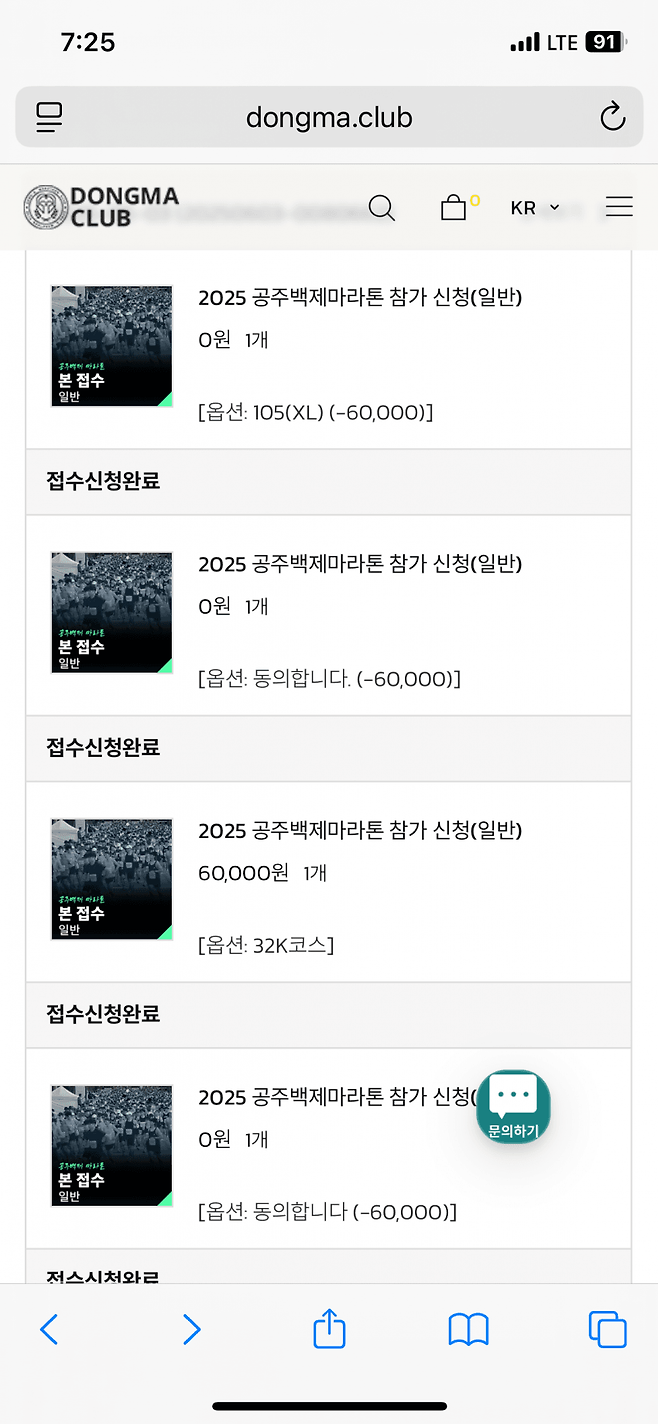This screenshot has width=658, height=1424.
Task: Open the hamburger menu
Action: tap(619, 208)
